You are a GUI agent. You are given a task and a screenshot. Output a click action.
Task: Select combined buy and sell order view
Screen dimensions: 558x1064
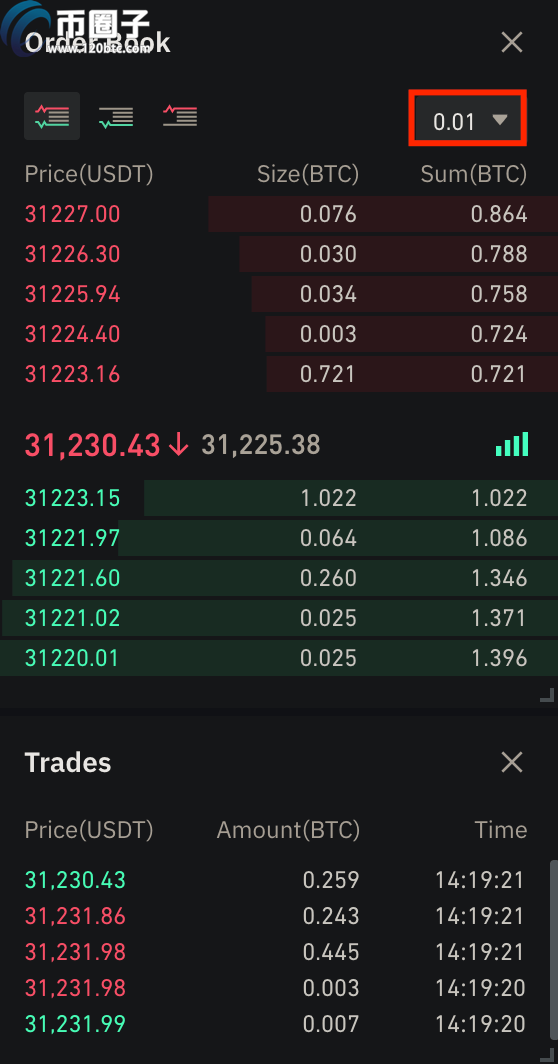(x=52, y=117)
